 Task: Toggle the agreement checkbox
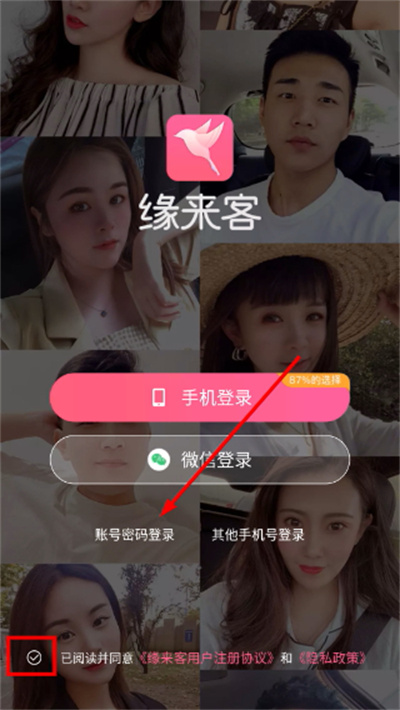(34, 657)
